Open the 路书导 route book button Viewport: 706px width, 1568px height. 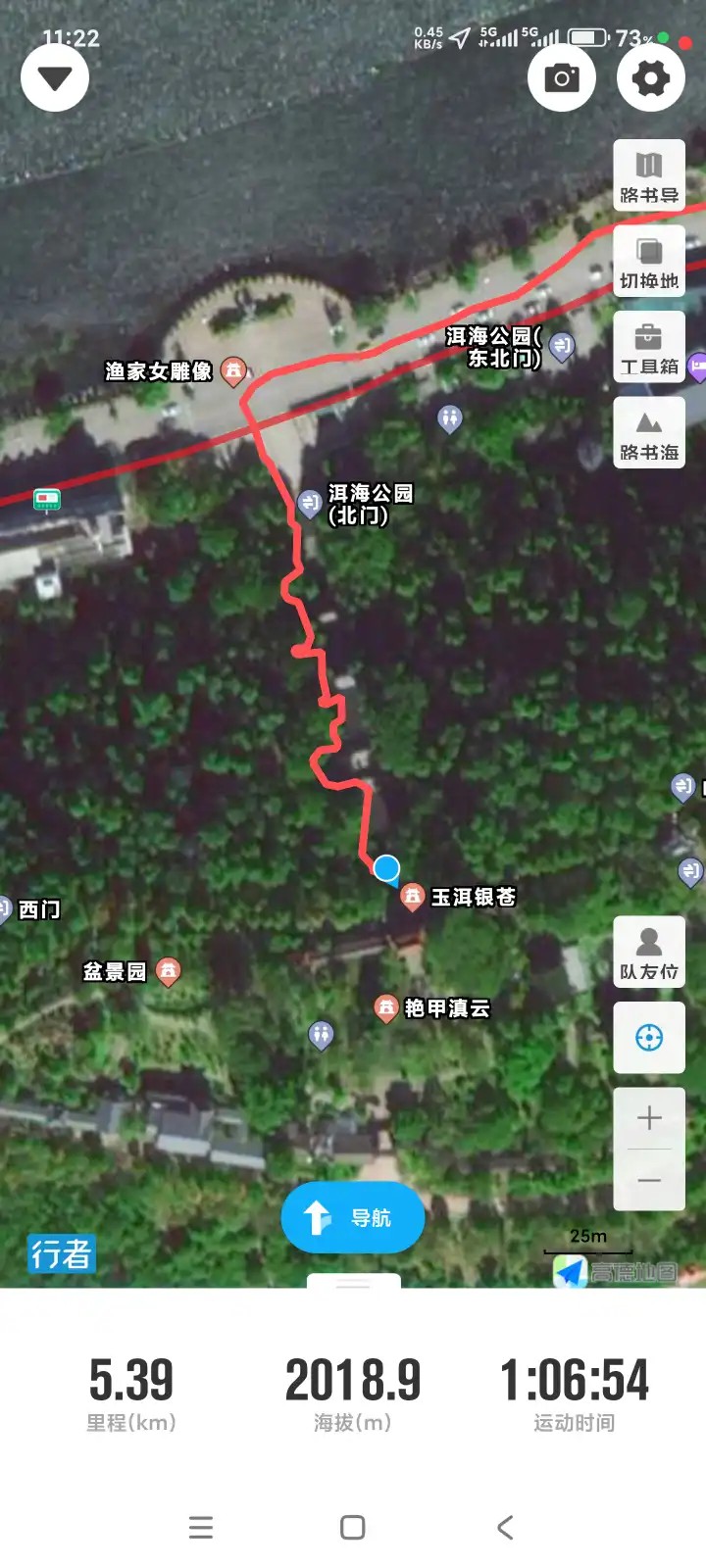click(x=649, y=176)
